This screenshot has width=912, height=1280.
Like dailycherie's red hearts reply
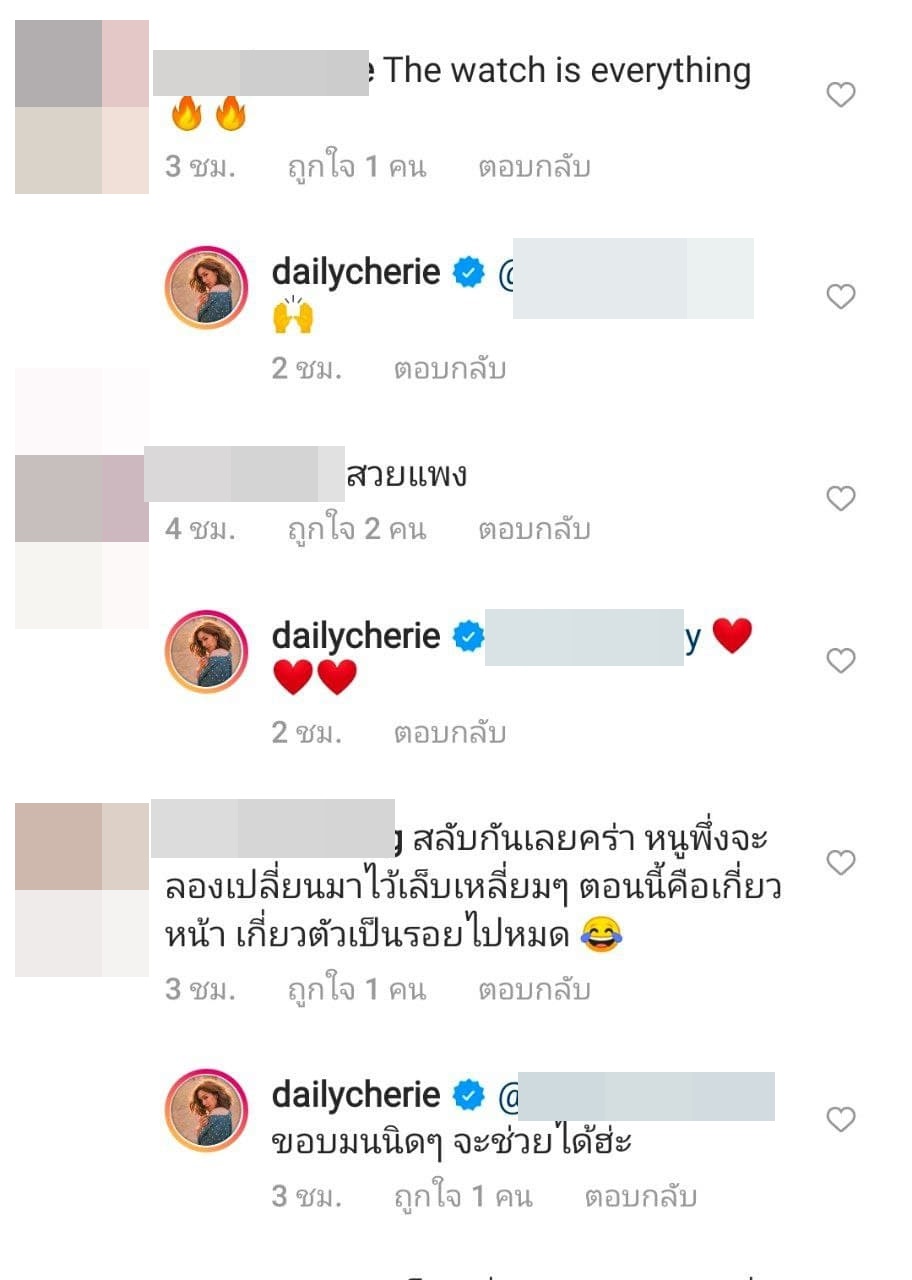point(841,661)
